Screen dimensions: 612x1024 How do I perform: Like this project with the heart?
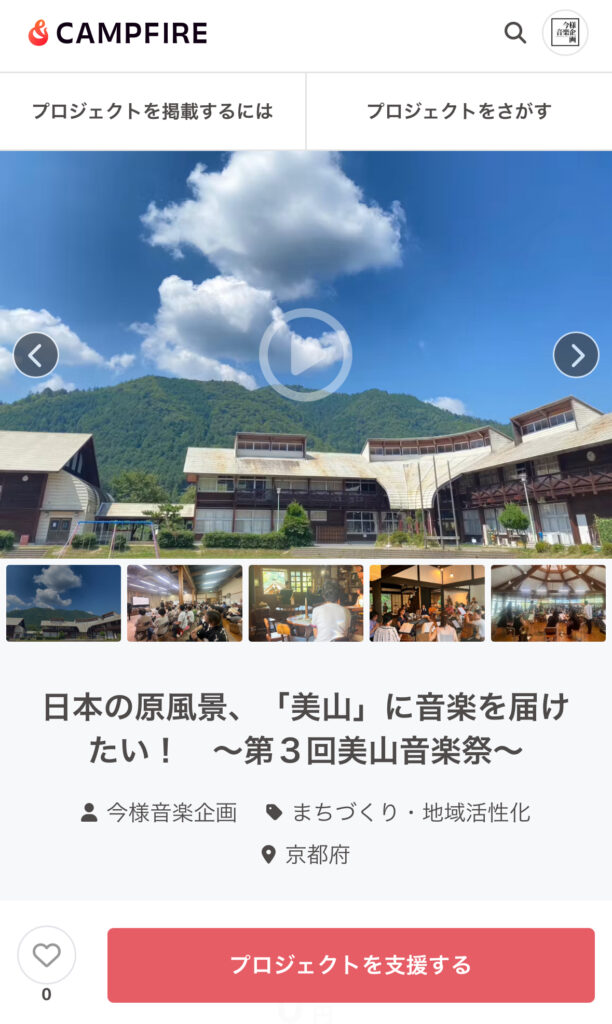coord(46,955)
